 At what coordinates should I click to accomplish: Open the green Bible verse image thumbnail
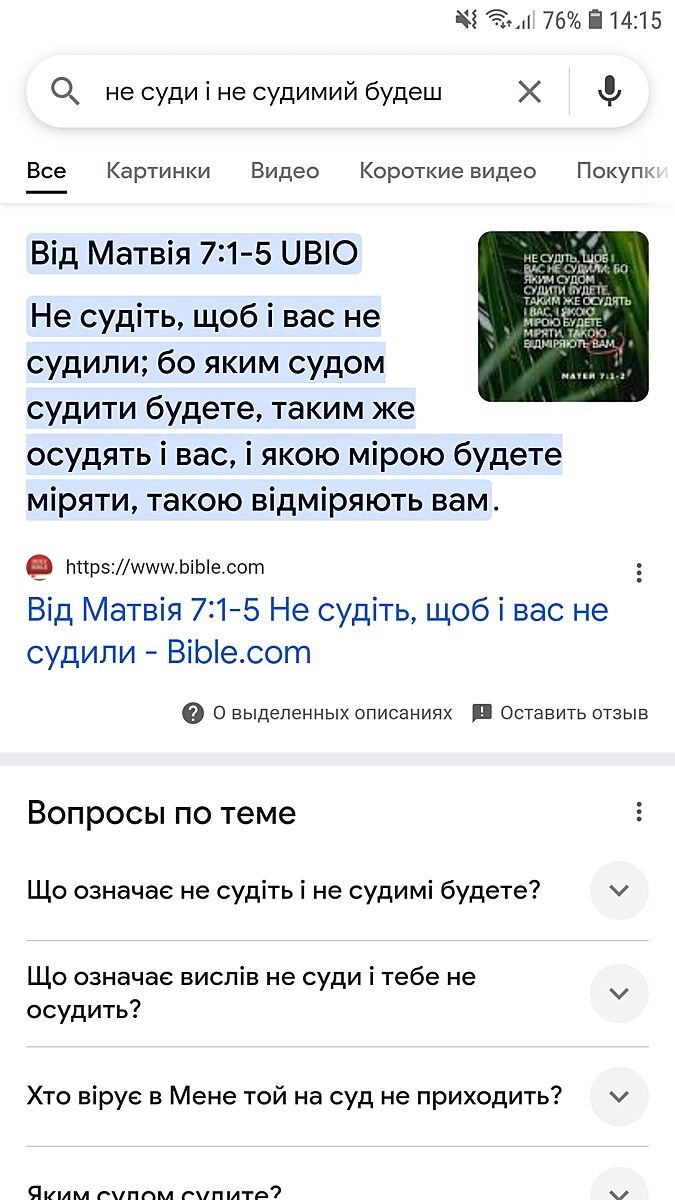coord(563,317)
